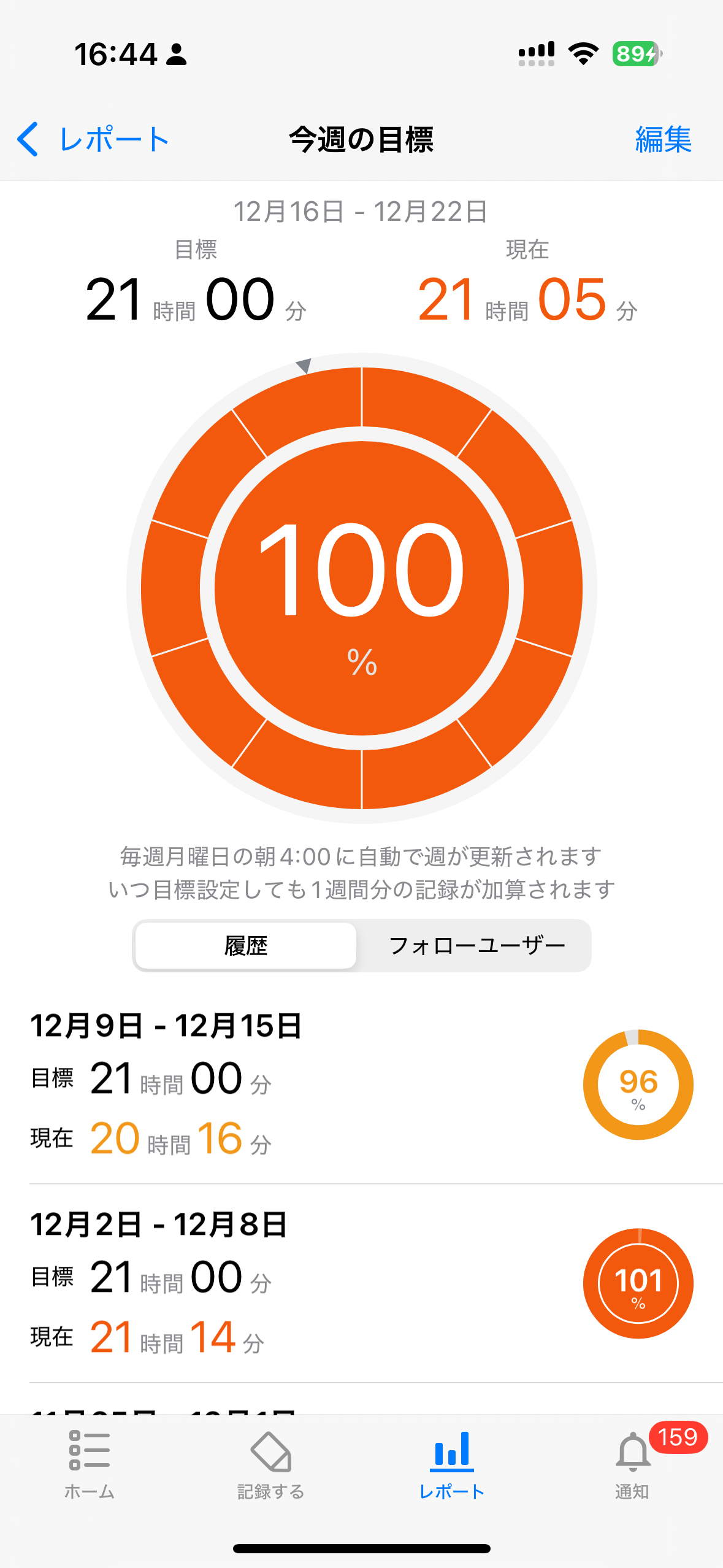Select the 履歴 segment
The height and width of the screenshot is (1568, 723).
point(245,945)
